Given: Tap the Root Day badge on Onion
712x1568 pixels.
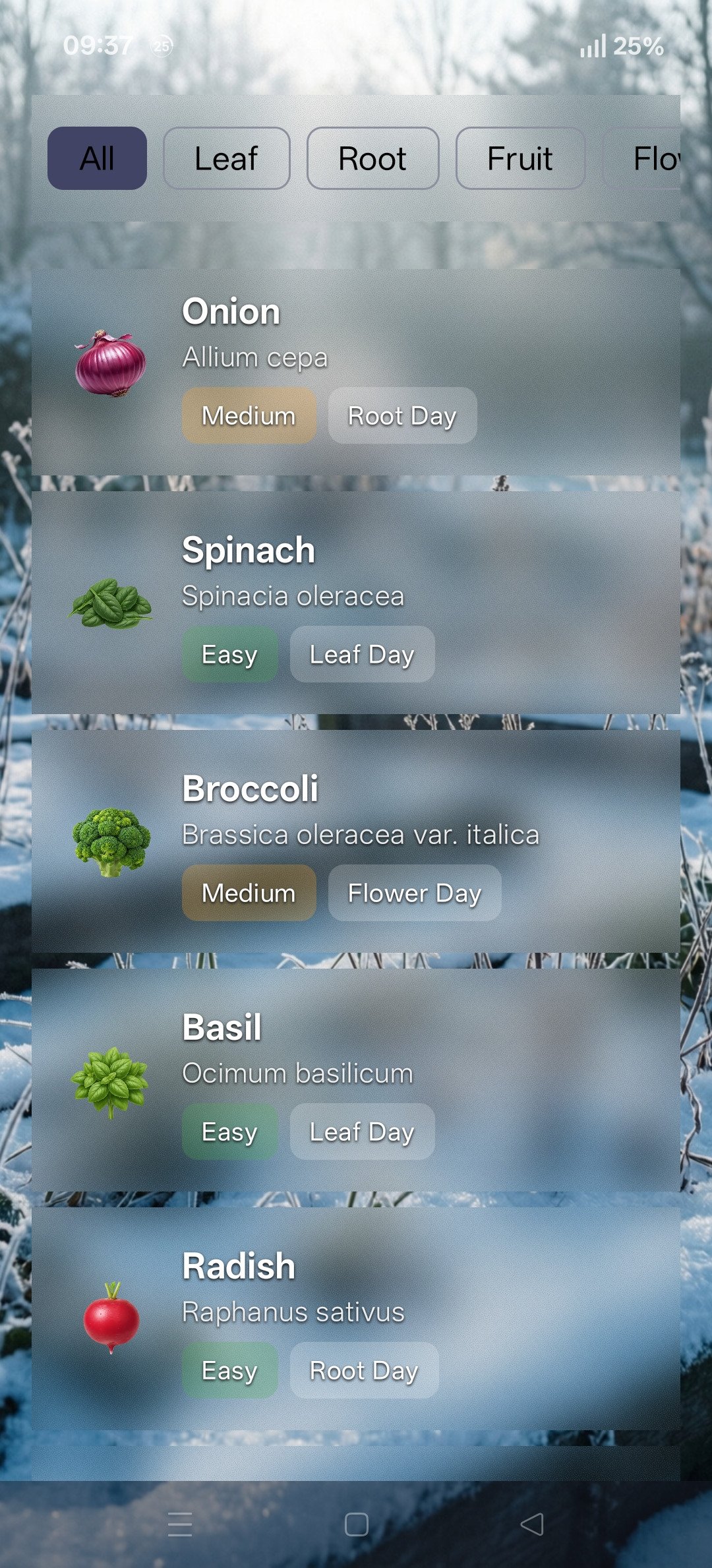Looking at the screenshot, I should [x=401, y=416].
